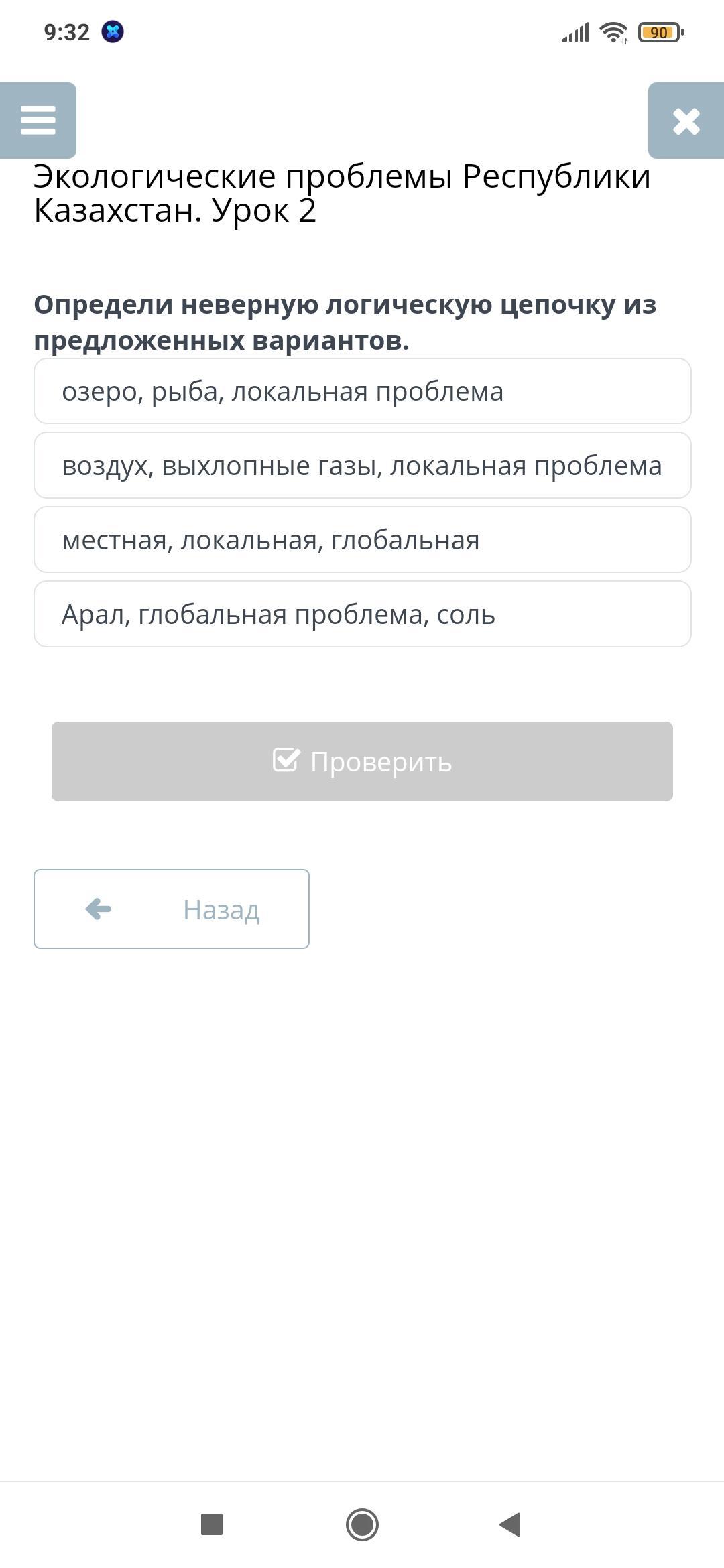Select "Арал, глобальная проблема, соль"
The image size is (724, 1568).
tap(363, 614)
